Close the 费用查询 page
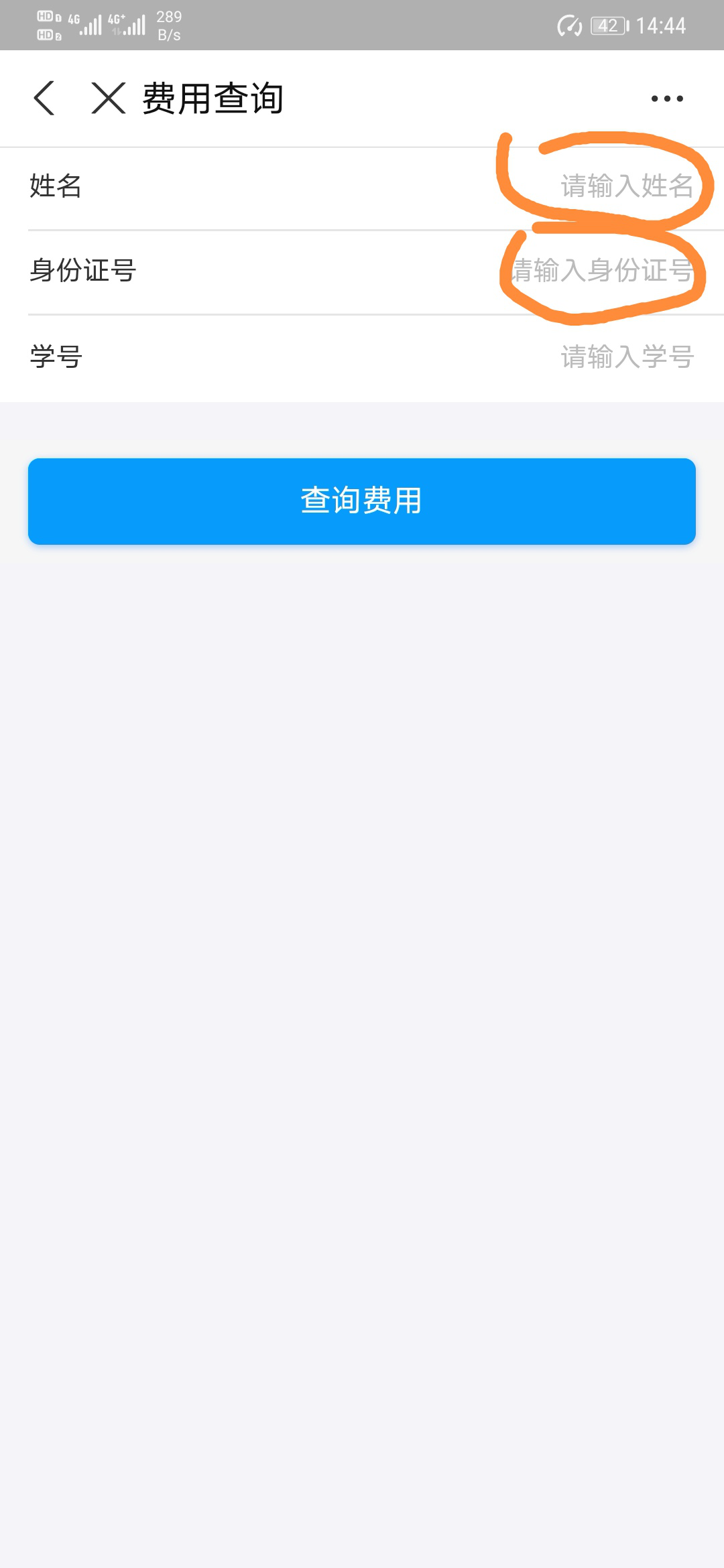The height and width of the screenshot is (1568, 724). 109,98
